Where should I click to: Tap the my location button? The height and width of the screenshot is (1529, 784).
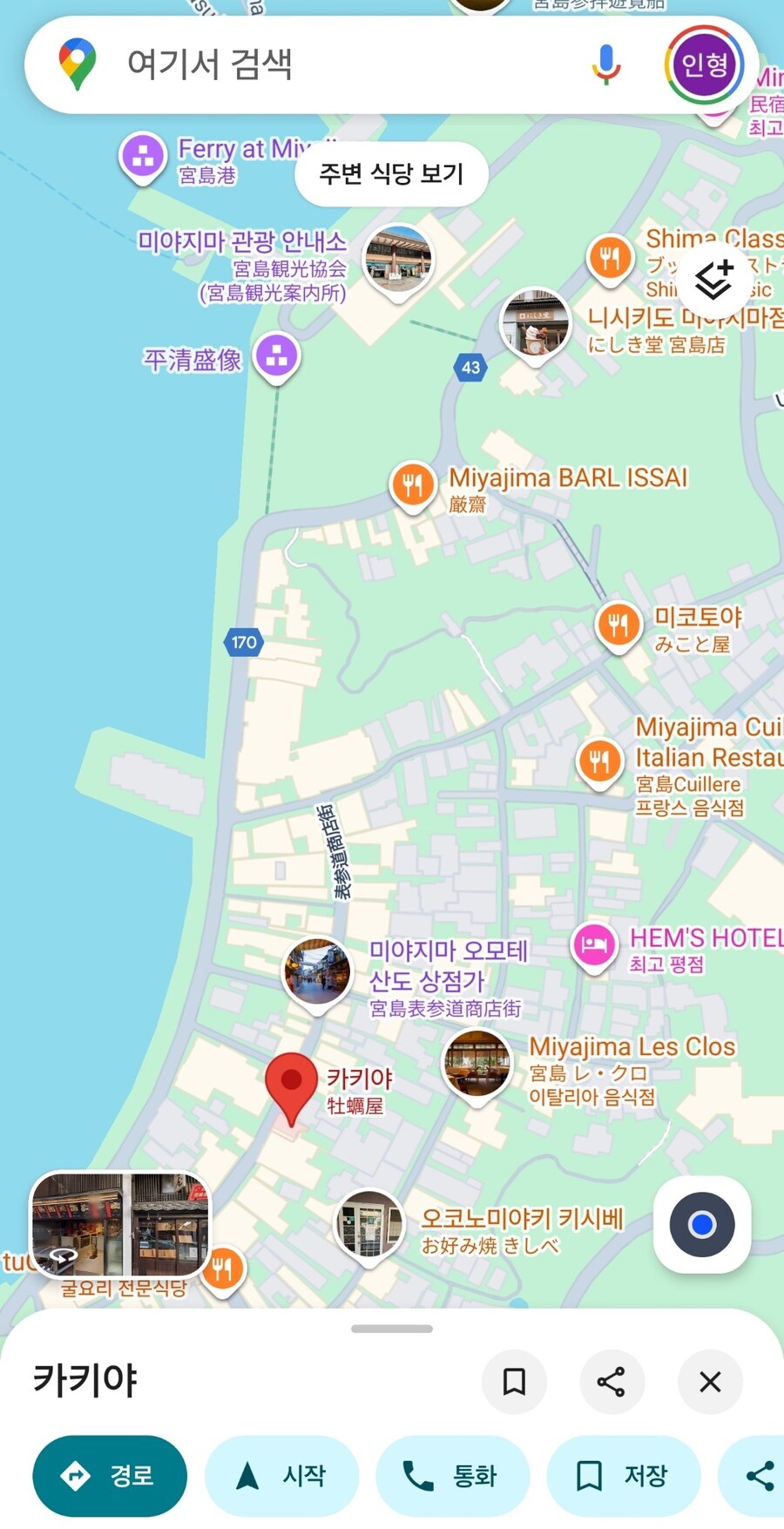(702, 1224)
